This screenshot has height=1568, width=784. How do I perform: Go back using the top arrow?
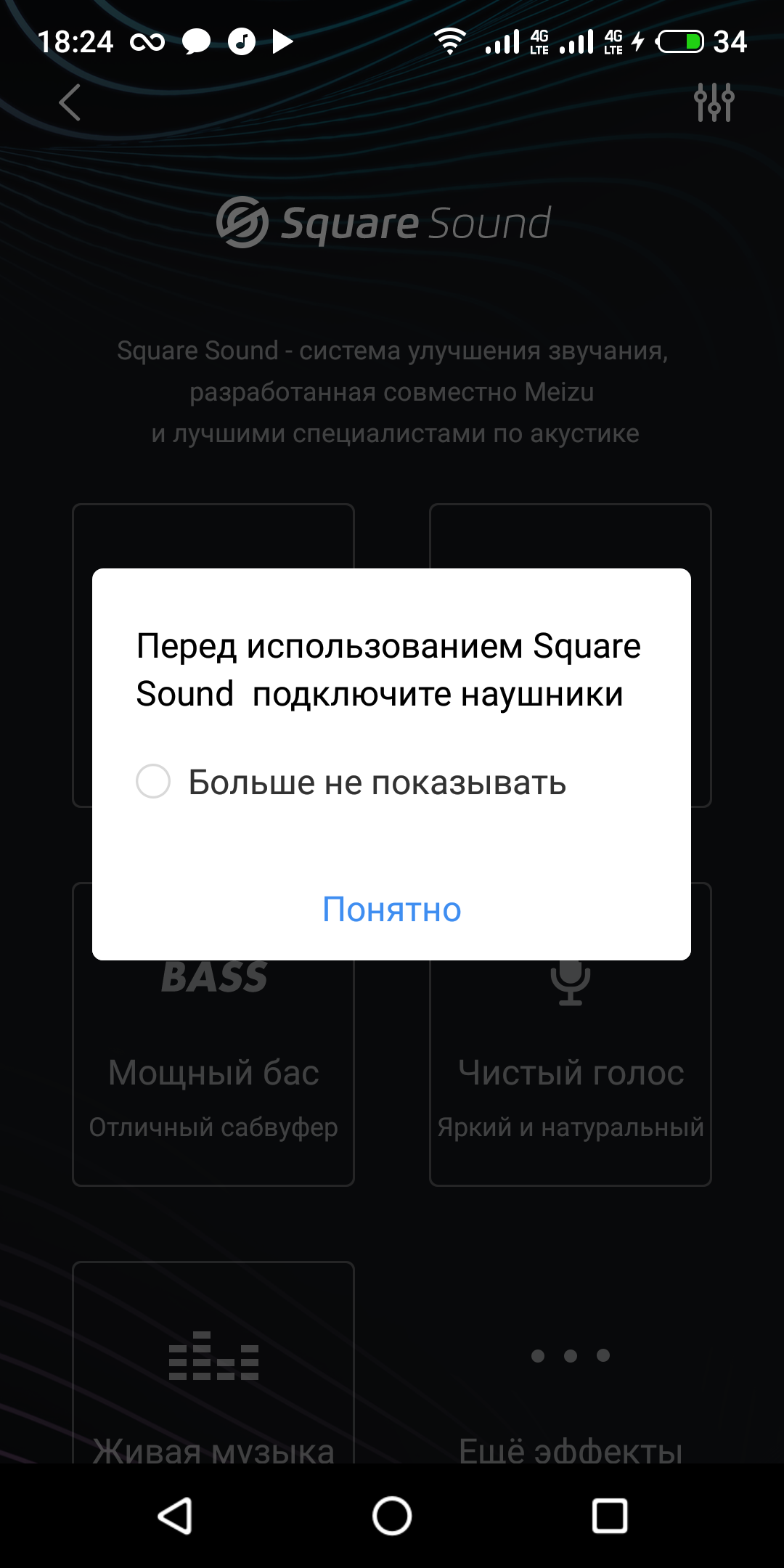point(70,102)
